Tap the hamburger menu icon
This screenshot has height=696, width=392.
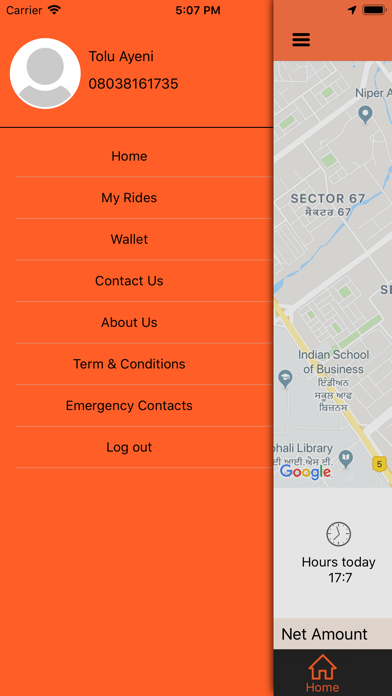click(301, 40)
